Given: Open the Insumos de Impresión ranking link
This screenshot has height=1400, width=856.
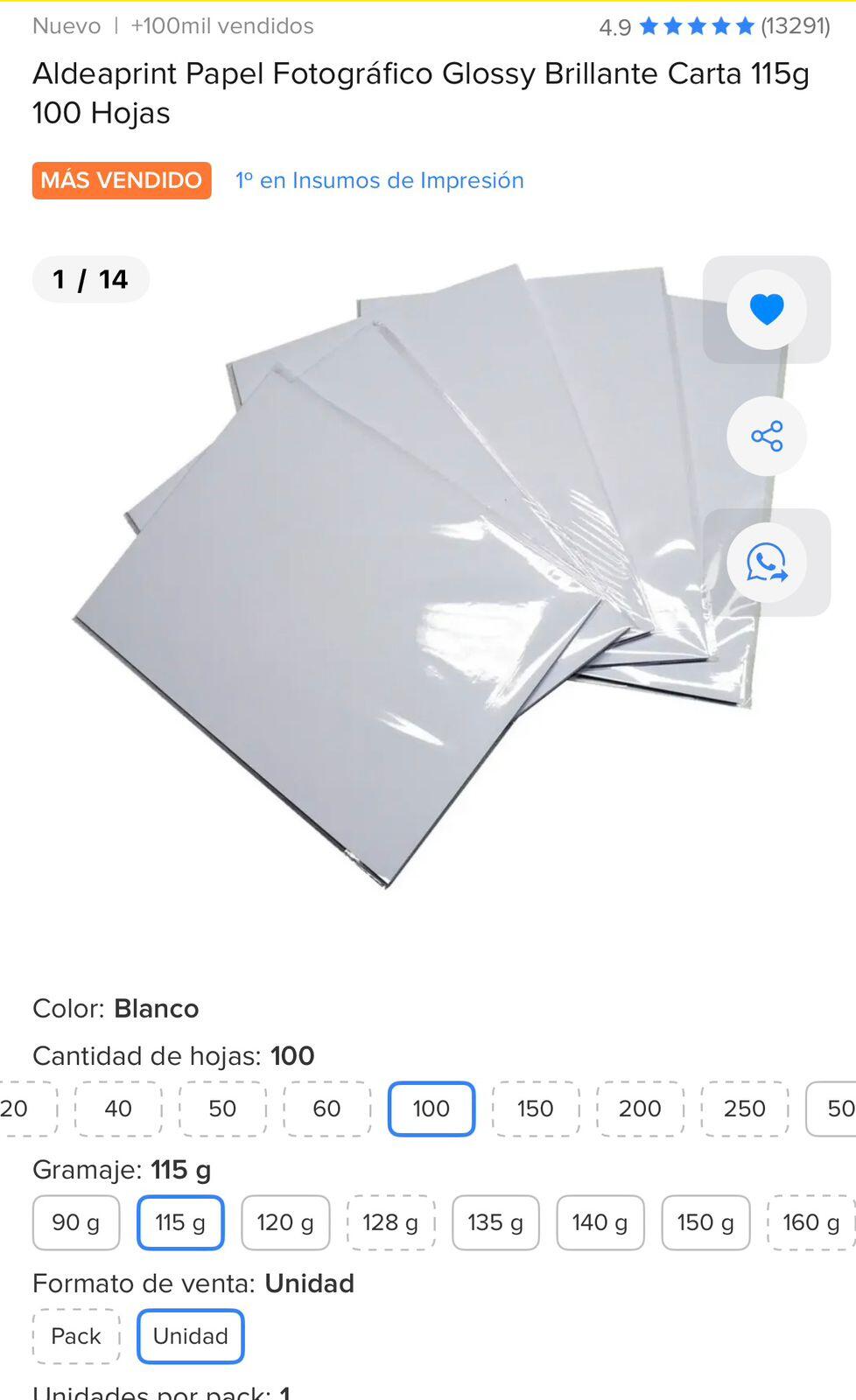Looking at the screenshot, I should click(x=380, y=180).
